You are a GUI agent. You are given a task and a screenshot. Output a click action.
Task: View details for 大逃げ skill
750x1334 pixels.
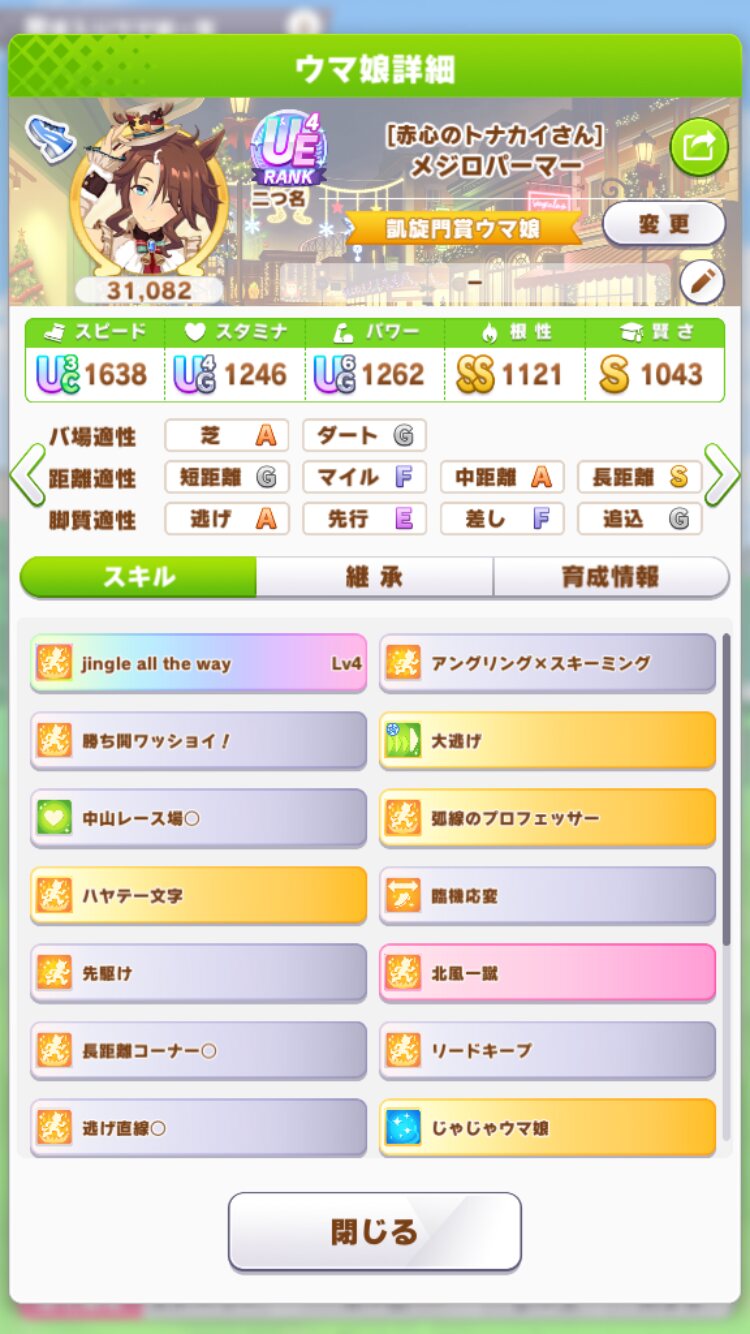(547, 741)
